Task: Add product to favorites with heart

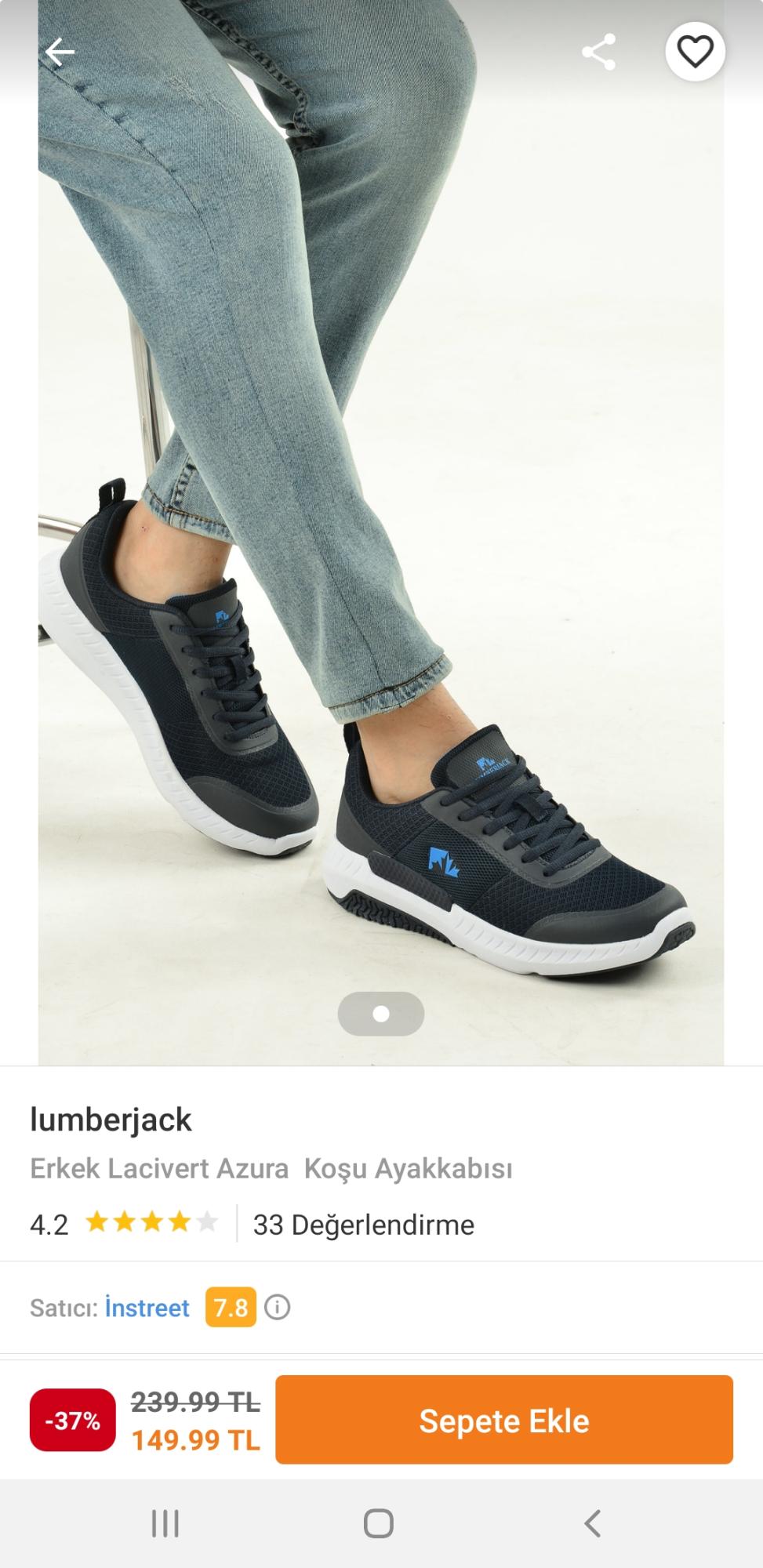Action: tap(695, 53)
